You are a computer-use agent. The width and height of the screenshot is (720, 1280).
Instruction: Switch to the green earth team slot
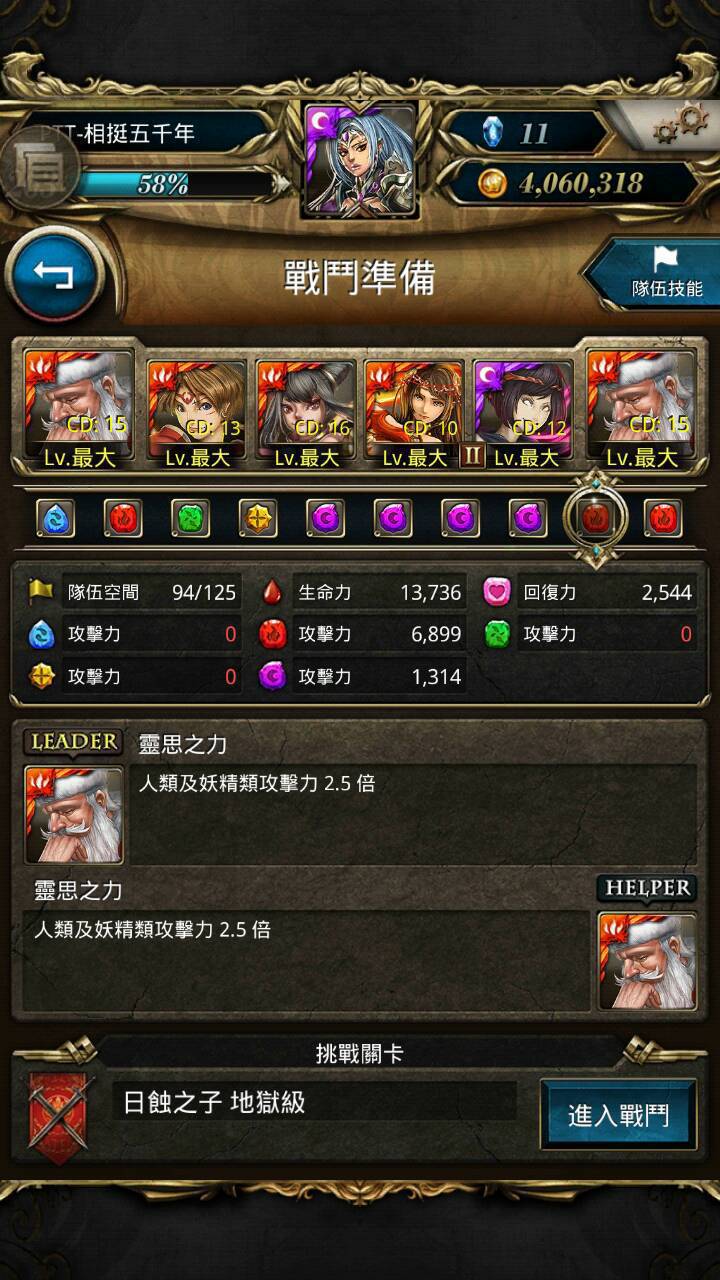point(190,518)
